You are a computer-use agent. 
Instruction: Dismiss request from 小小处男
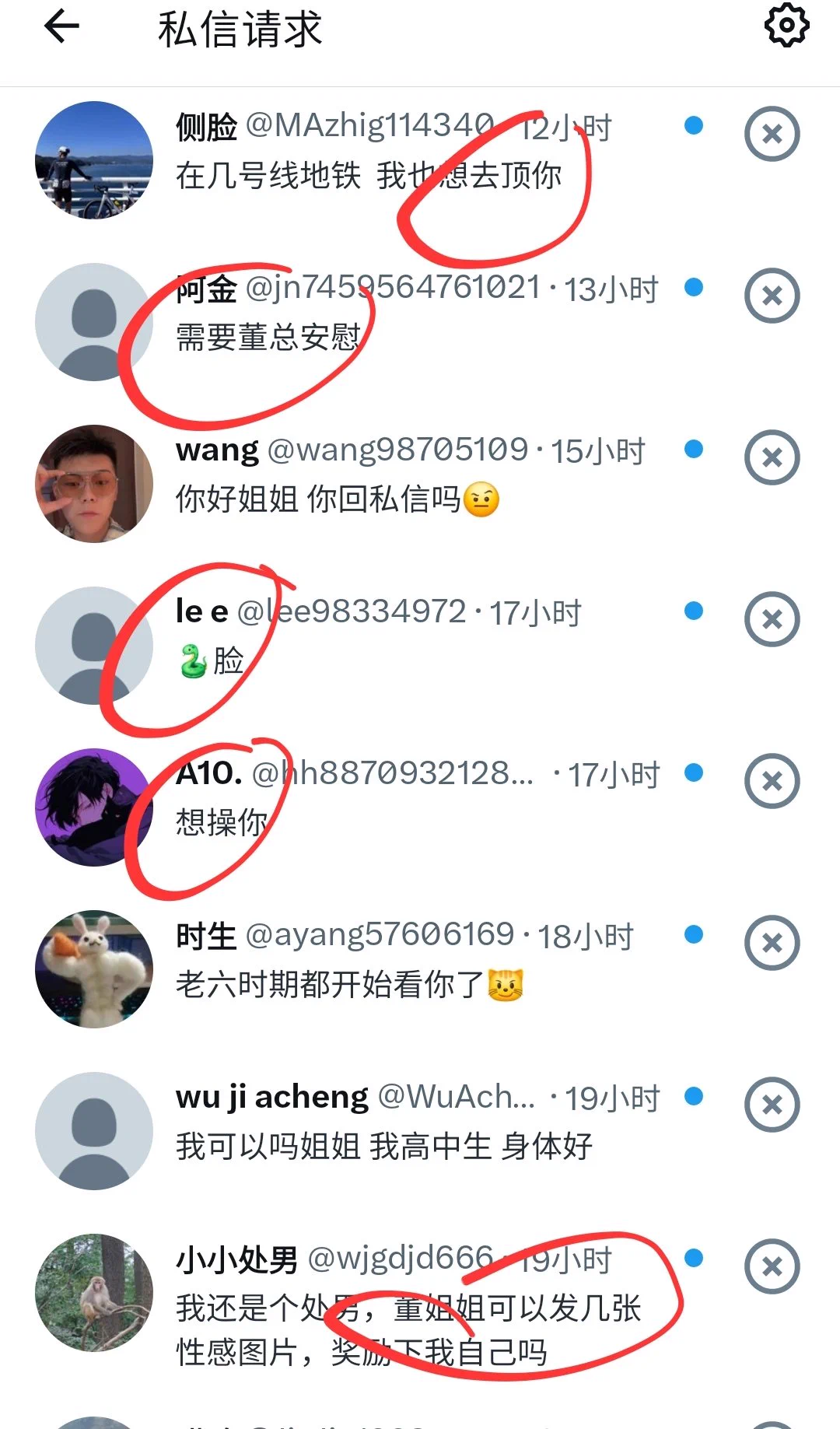[772, 1266]
